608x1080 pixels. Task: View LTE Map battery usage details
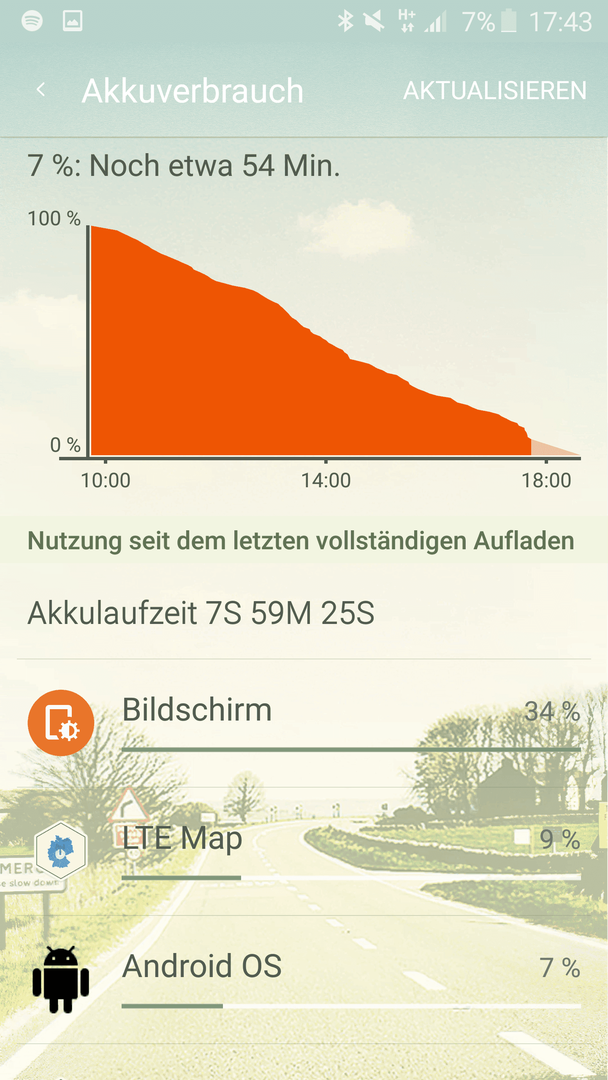(x=304, y=851)
